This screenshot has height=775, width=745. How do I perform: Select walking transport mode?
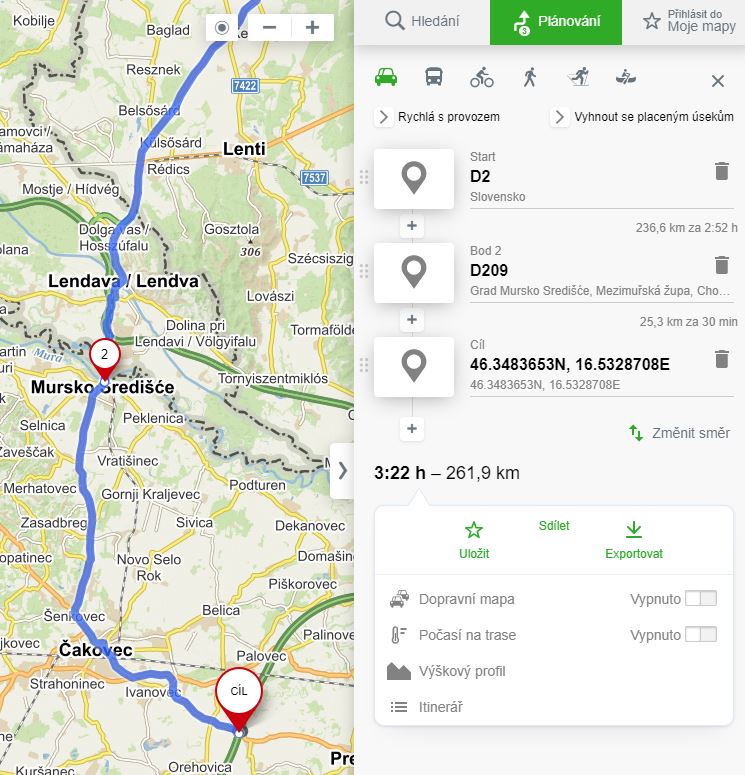[x=530, y=77]
